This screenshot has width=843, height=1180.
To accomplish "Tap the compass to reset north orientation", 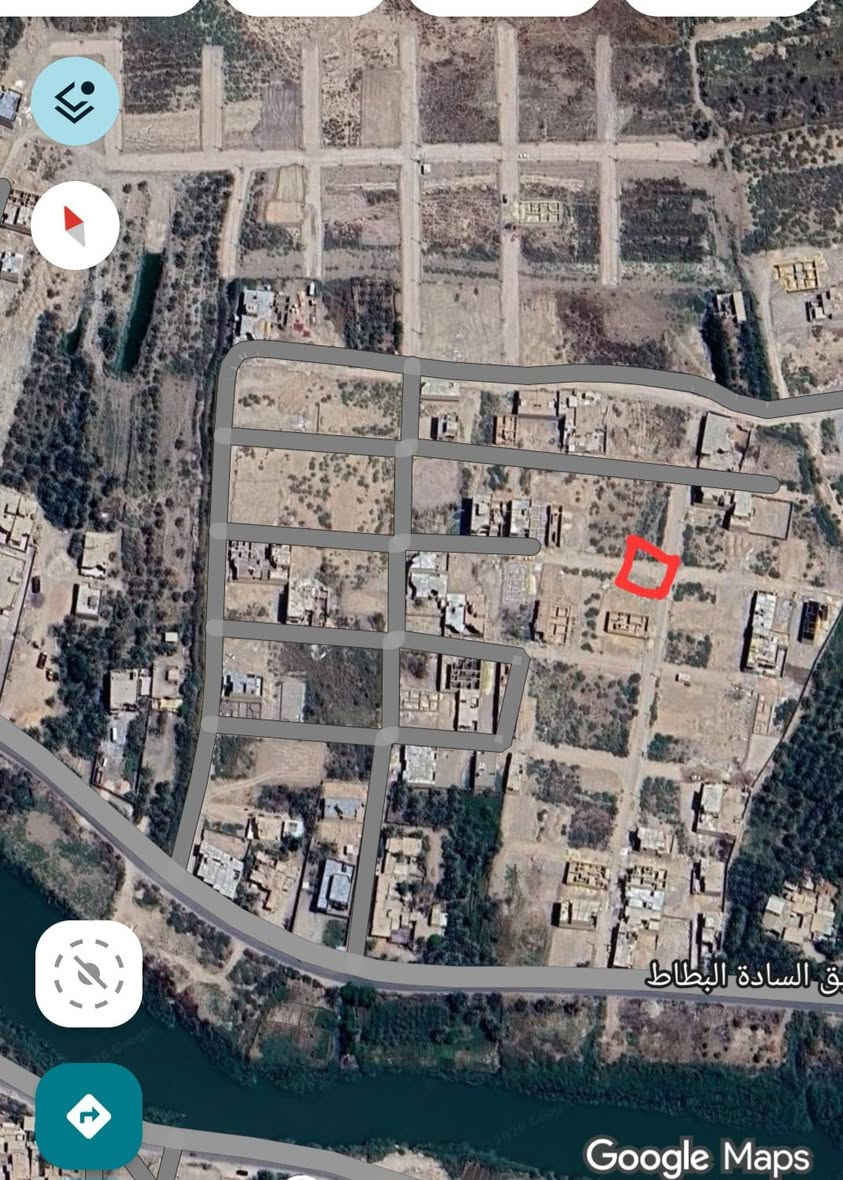I will (76, 227).
